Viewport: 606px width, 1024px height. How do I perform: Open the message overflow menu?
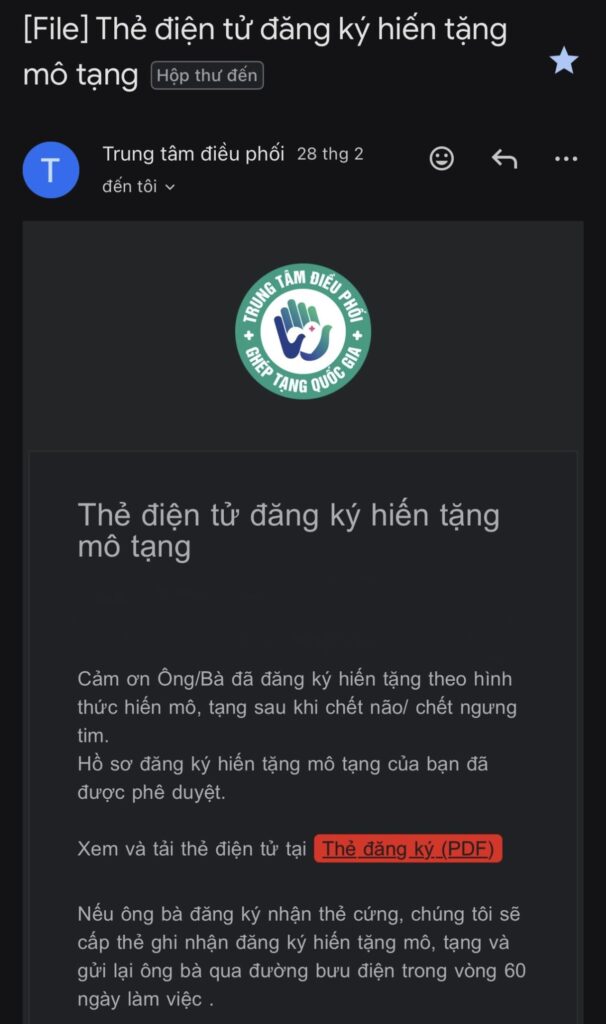[566, 158]
